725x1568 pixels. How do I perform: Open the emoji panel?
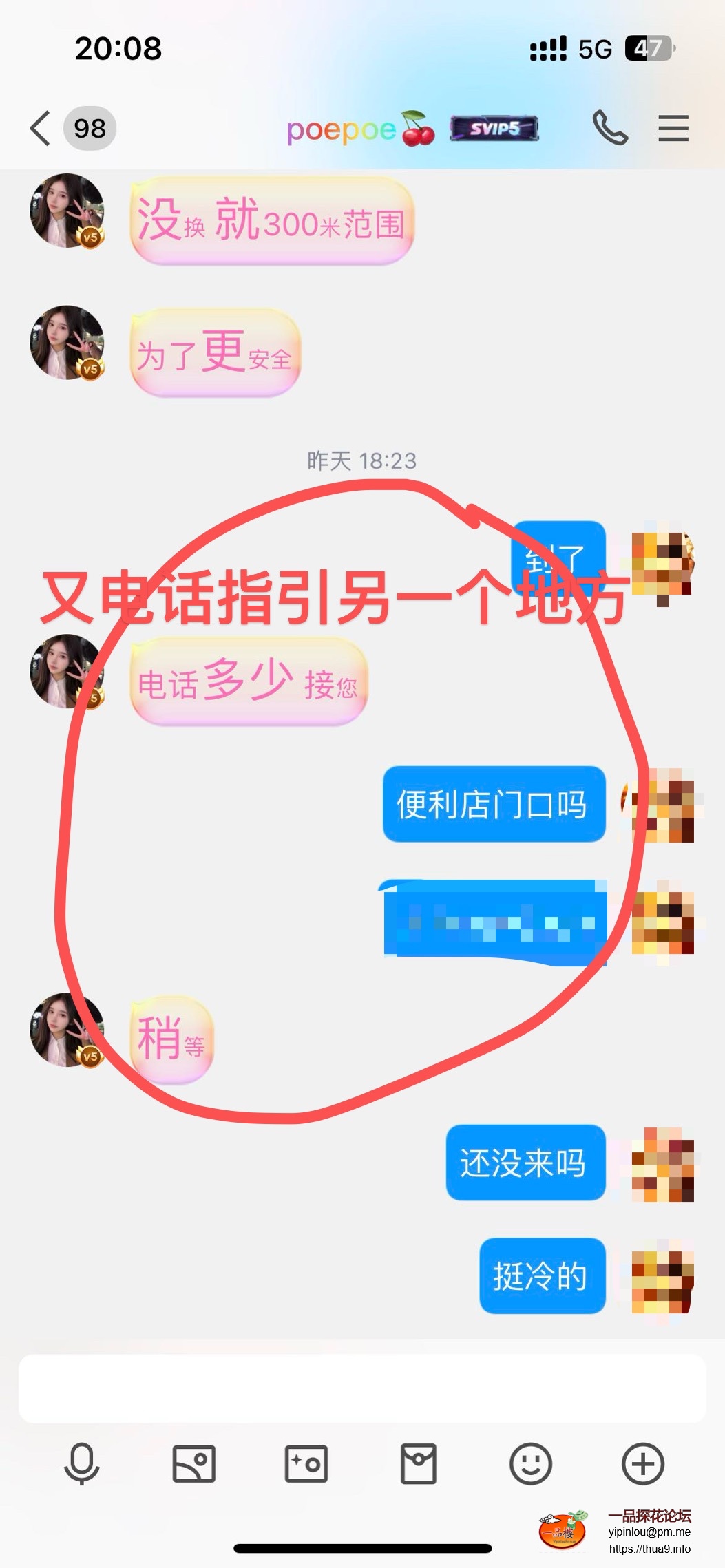point(530,1463)
